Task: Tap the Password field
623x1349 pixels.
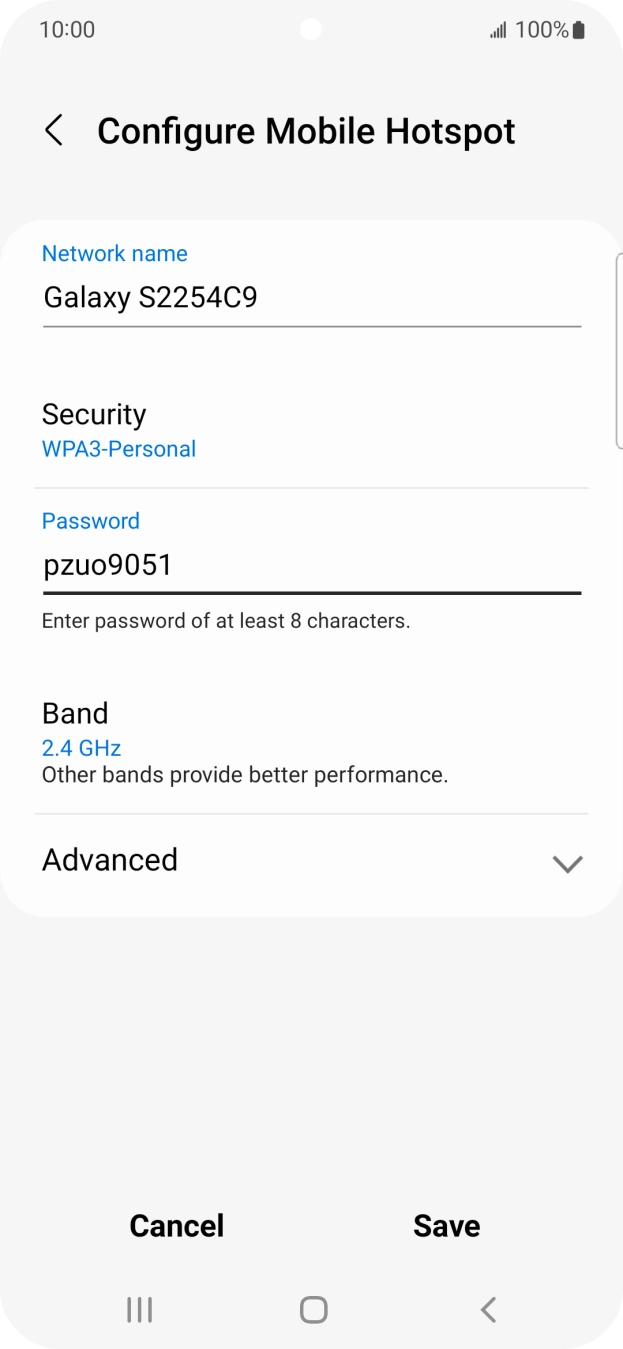Action: click(311, 566)
